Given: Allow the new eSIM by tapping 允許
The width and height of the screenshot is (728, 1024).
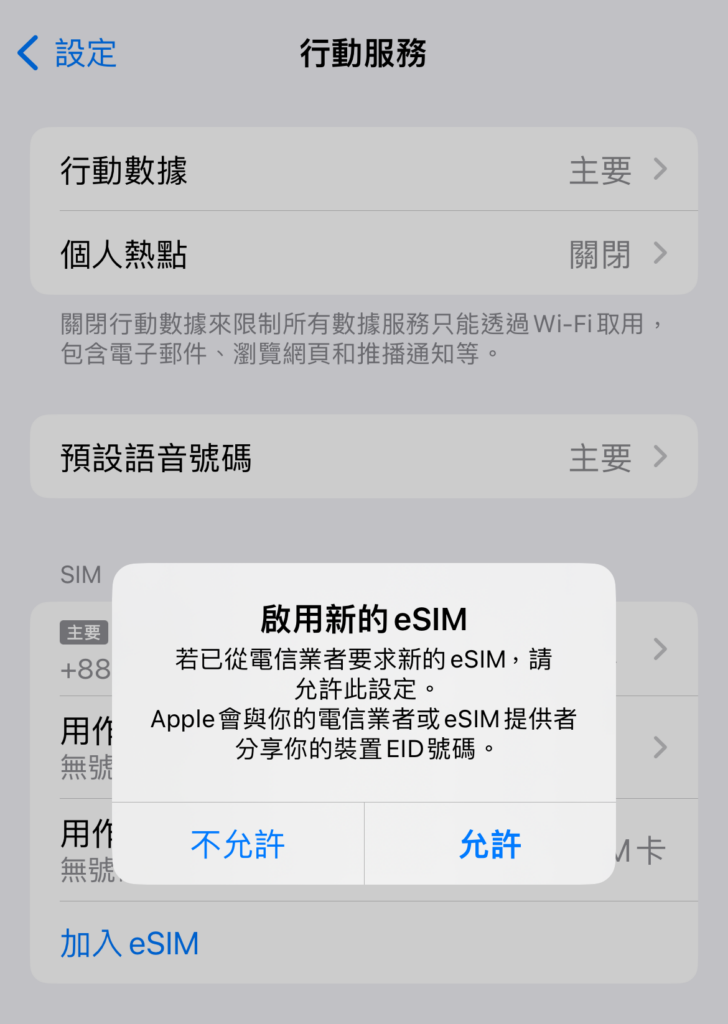Looking at the screenshot, I should [489, 845].
